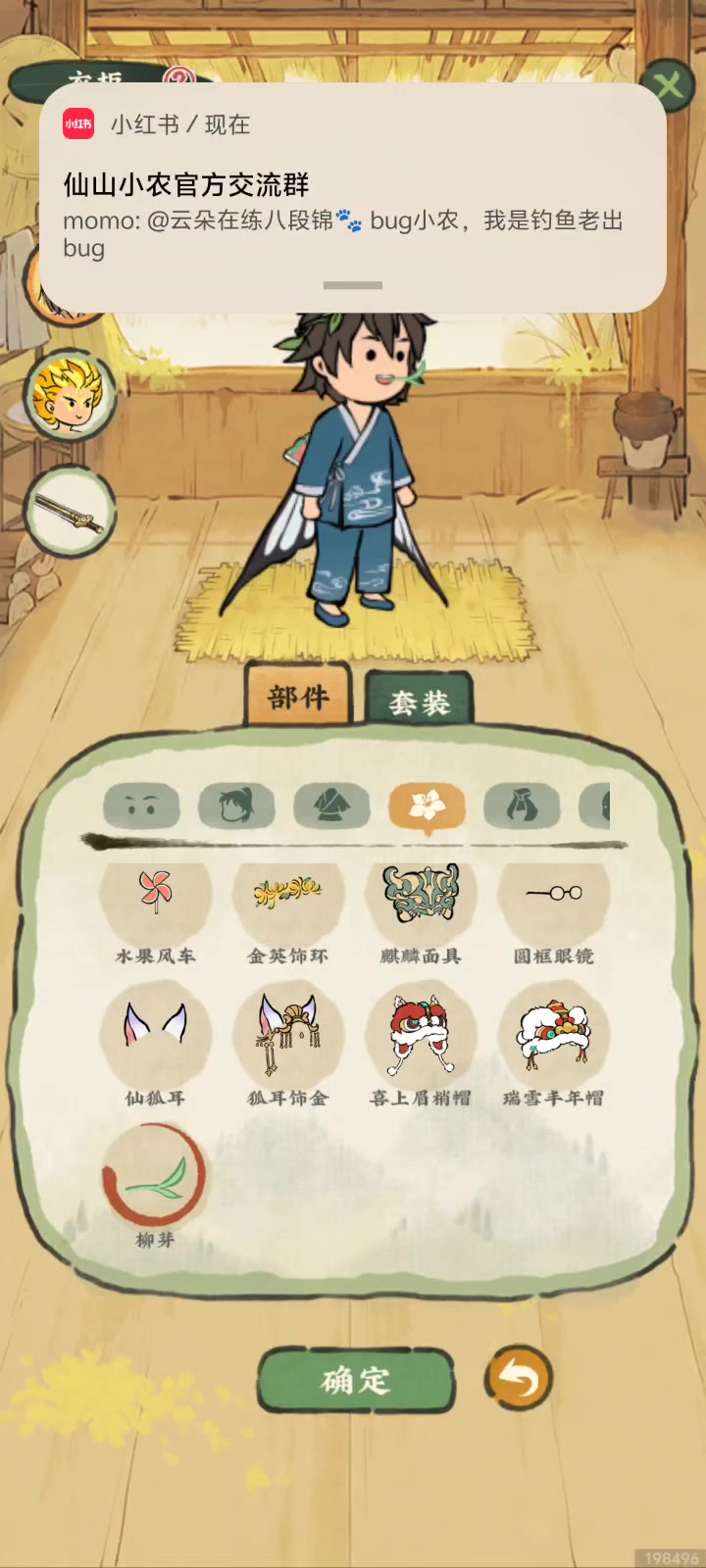This screenshot has height=1568, width=706.
Task: Open the 小红书 notification banner
Action: (x=353, y=197)
